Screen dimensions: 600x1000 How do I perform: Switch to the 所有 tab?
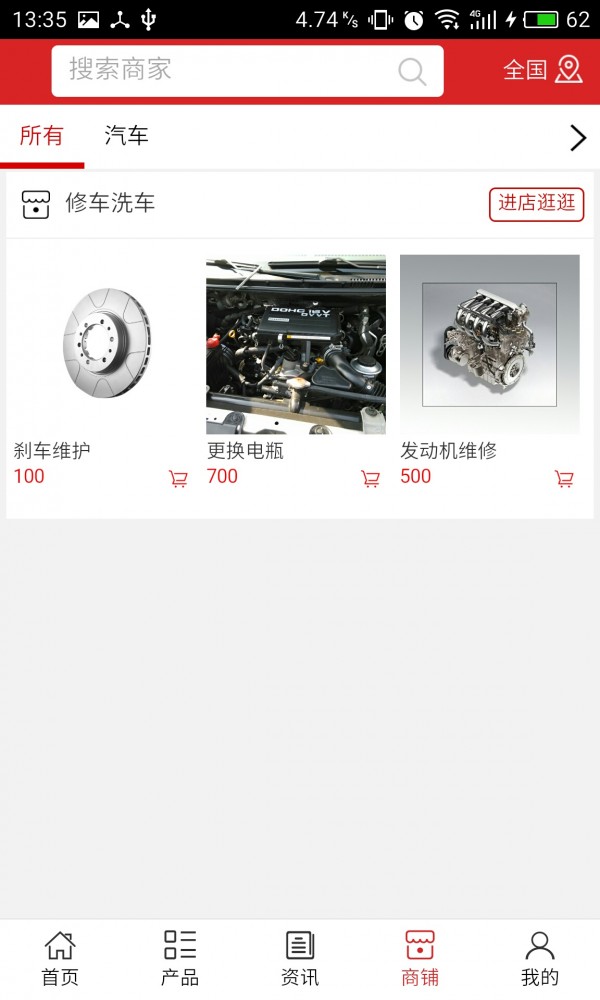pyautogui.click(x=41, y=136)
